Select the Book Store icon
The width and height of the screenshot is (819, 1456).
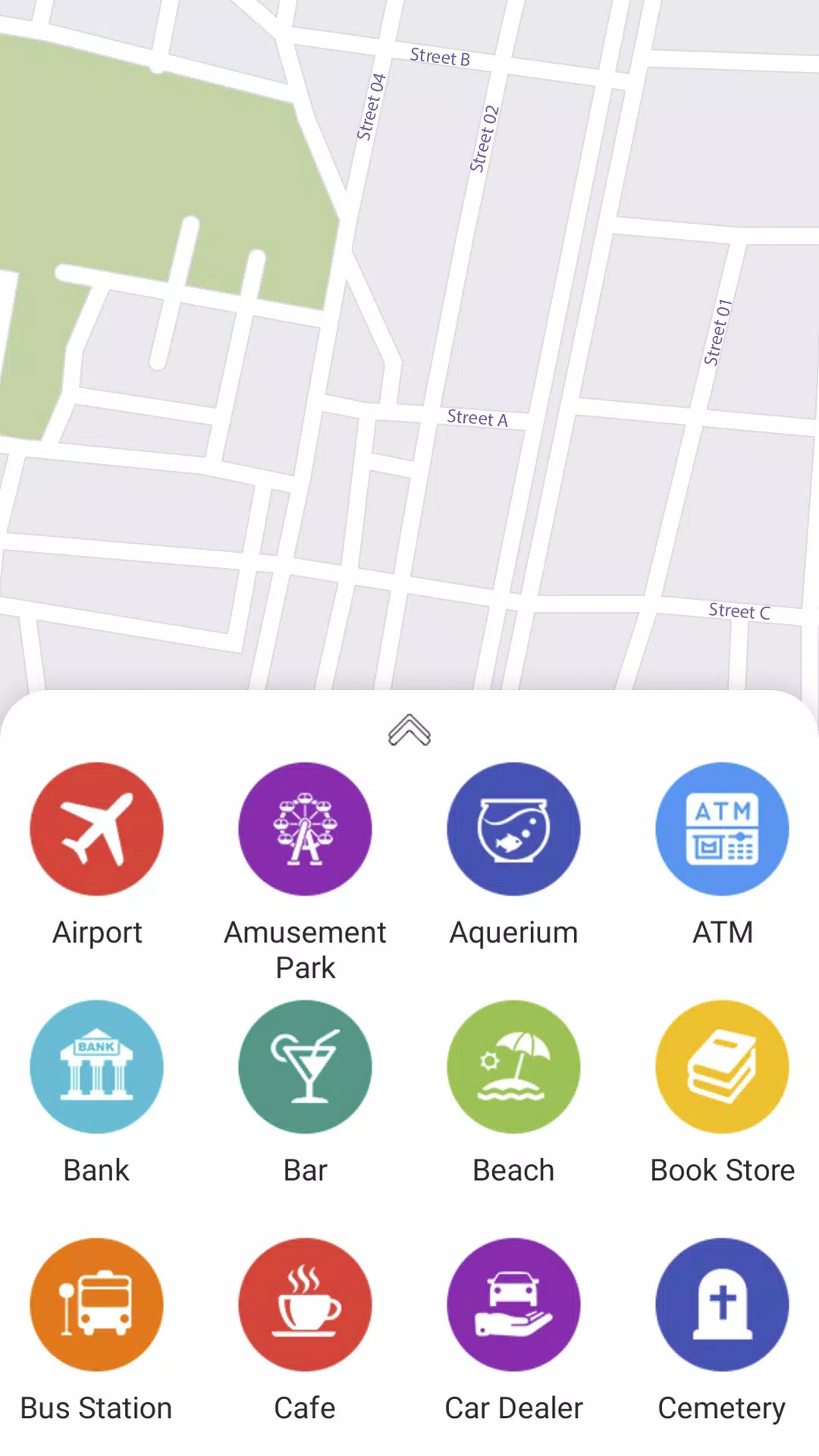(722, 1066)
